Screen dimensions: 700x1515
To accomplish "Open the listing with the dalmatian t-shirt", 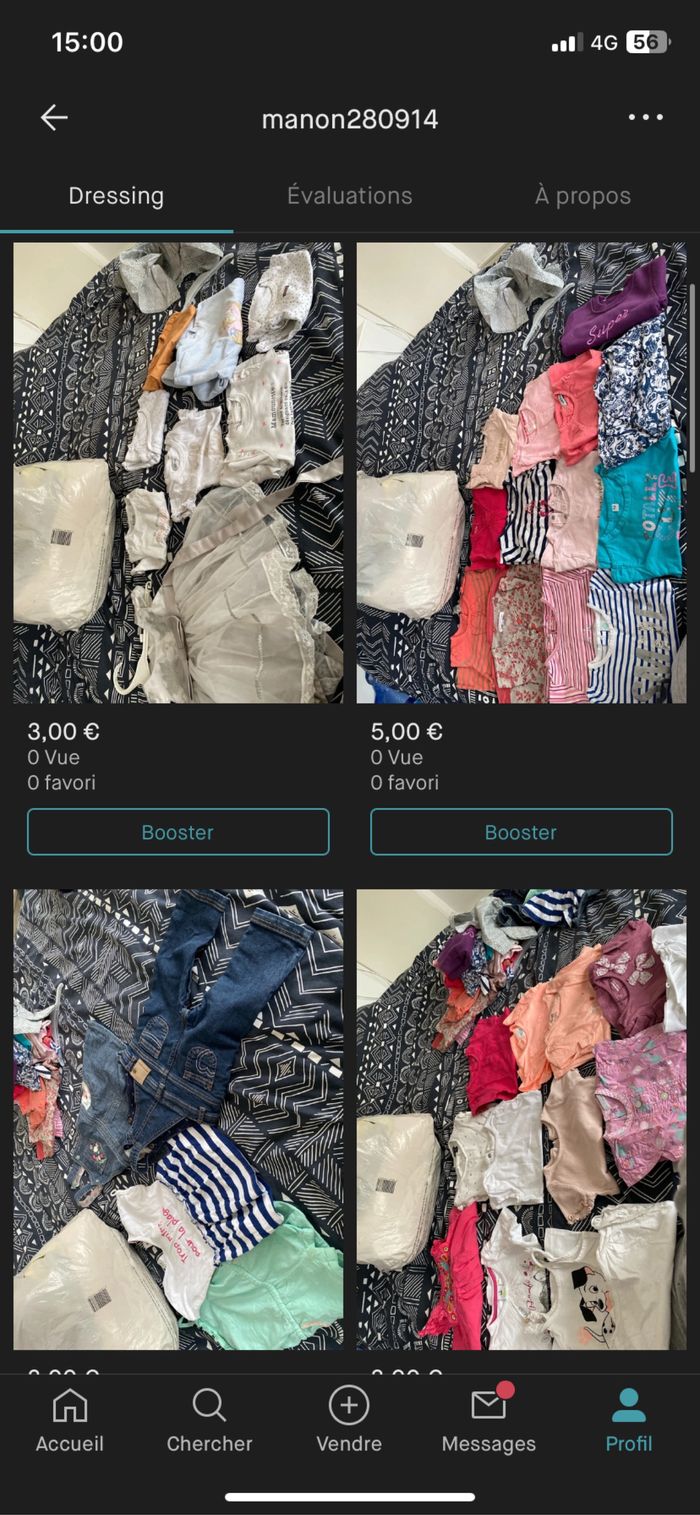I will (521, 1118).
